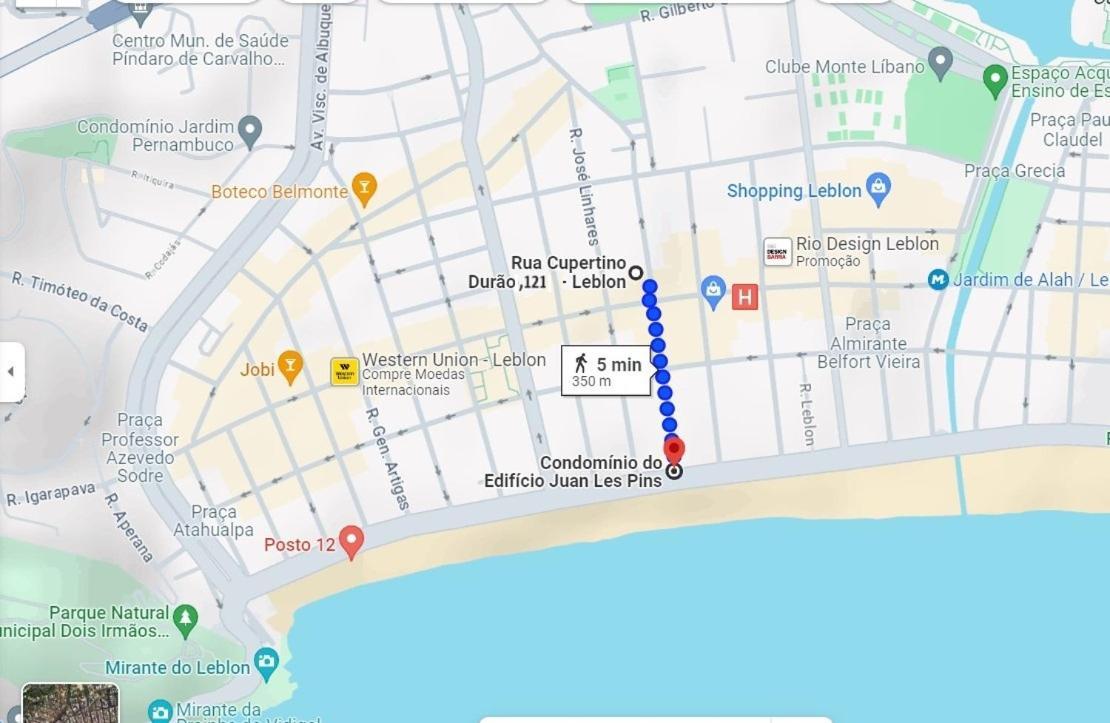Open Boteco Belmonte bar pin

[365, 188]
